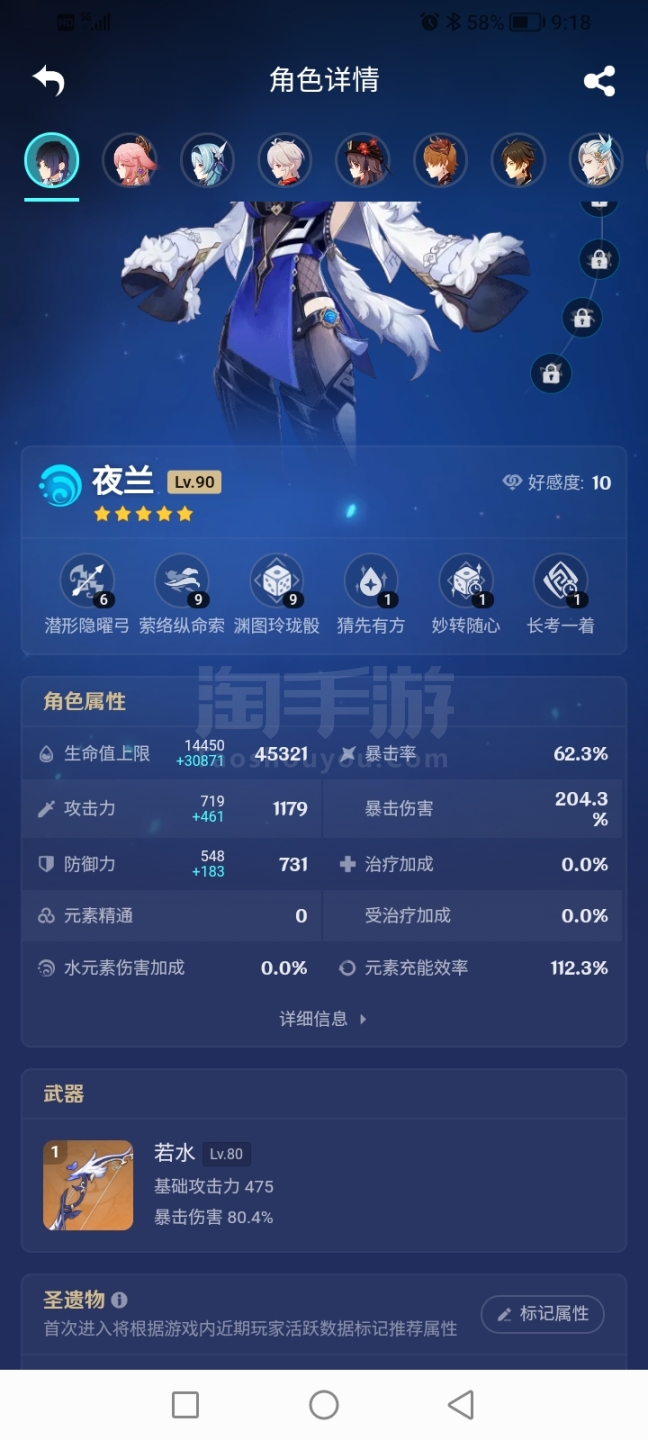Go back using the top-left arrow
The width and height of the screenshot is (648, 1440).
click(x=49, y=80)
